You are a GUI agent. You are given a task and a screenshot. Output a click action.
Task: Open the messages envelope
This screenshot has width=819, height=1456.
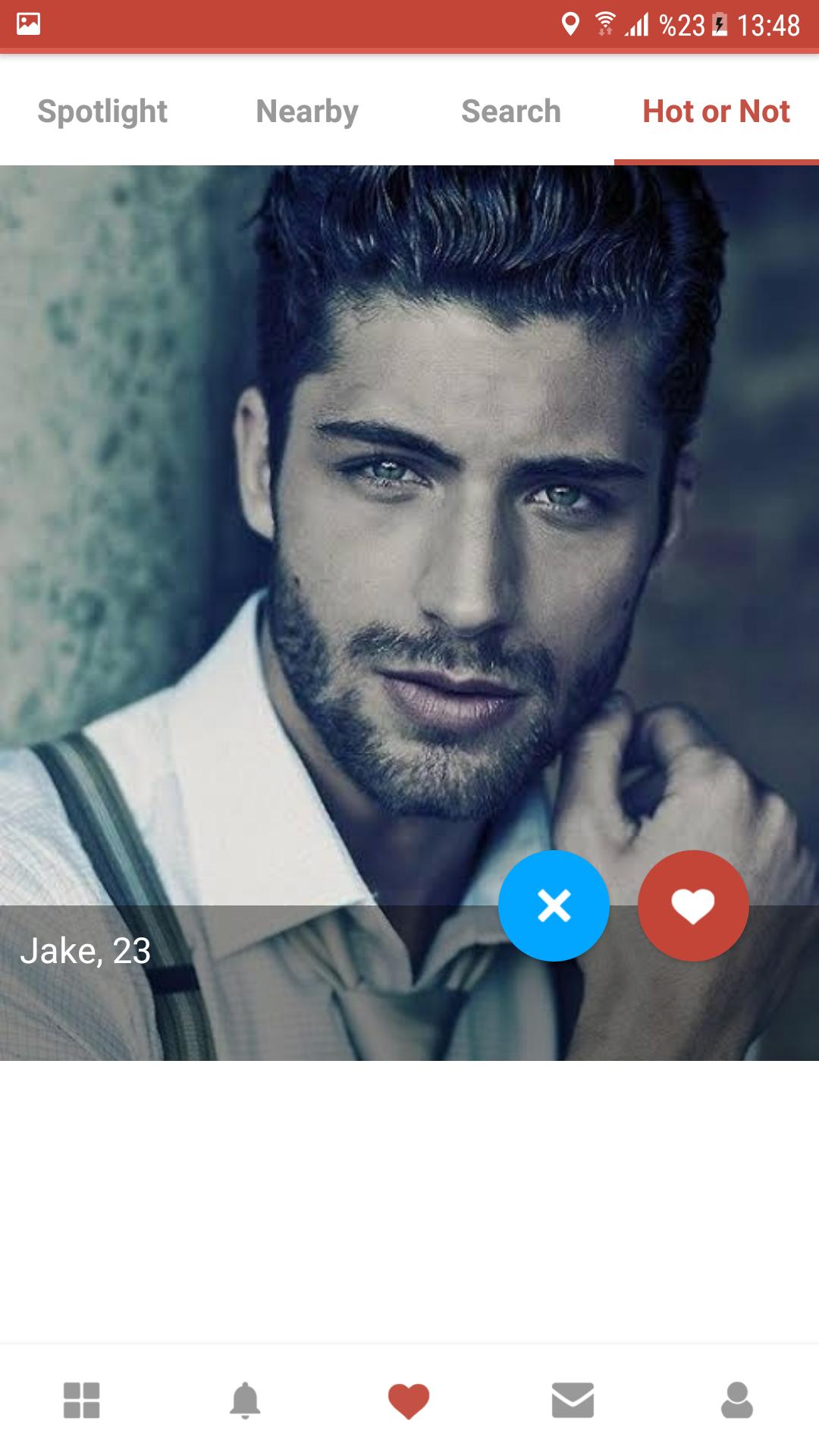click(573, 1400)
